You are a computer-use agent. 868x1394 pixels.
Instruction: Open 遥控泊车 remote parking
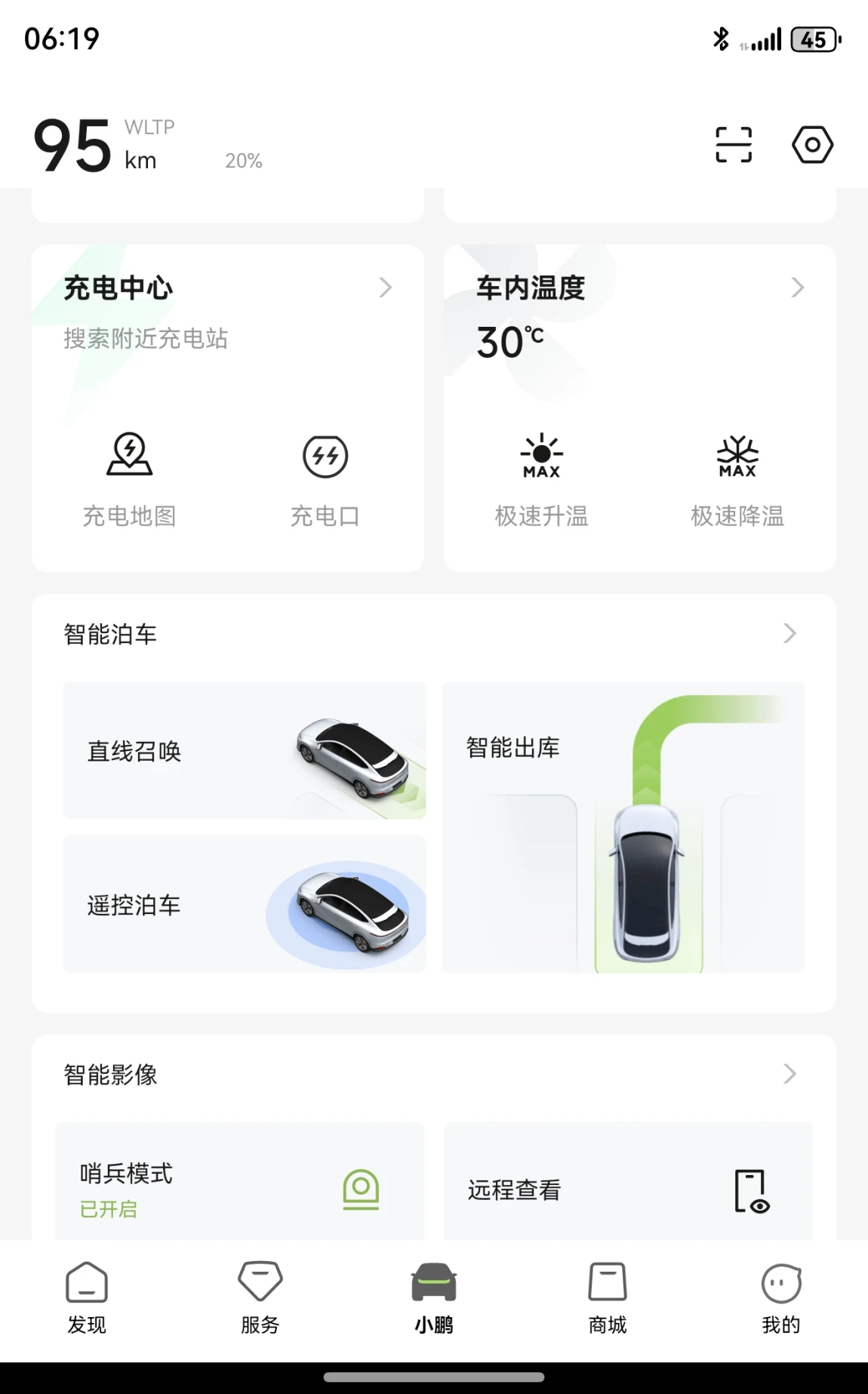click(x=245, y=903)
